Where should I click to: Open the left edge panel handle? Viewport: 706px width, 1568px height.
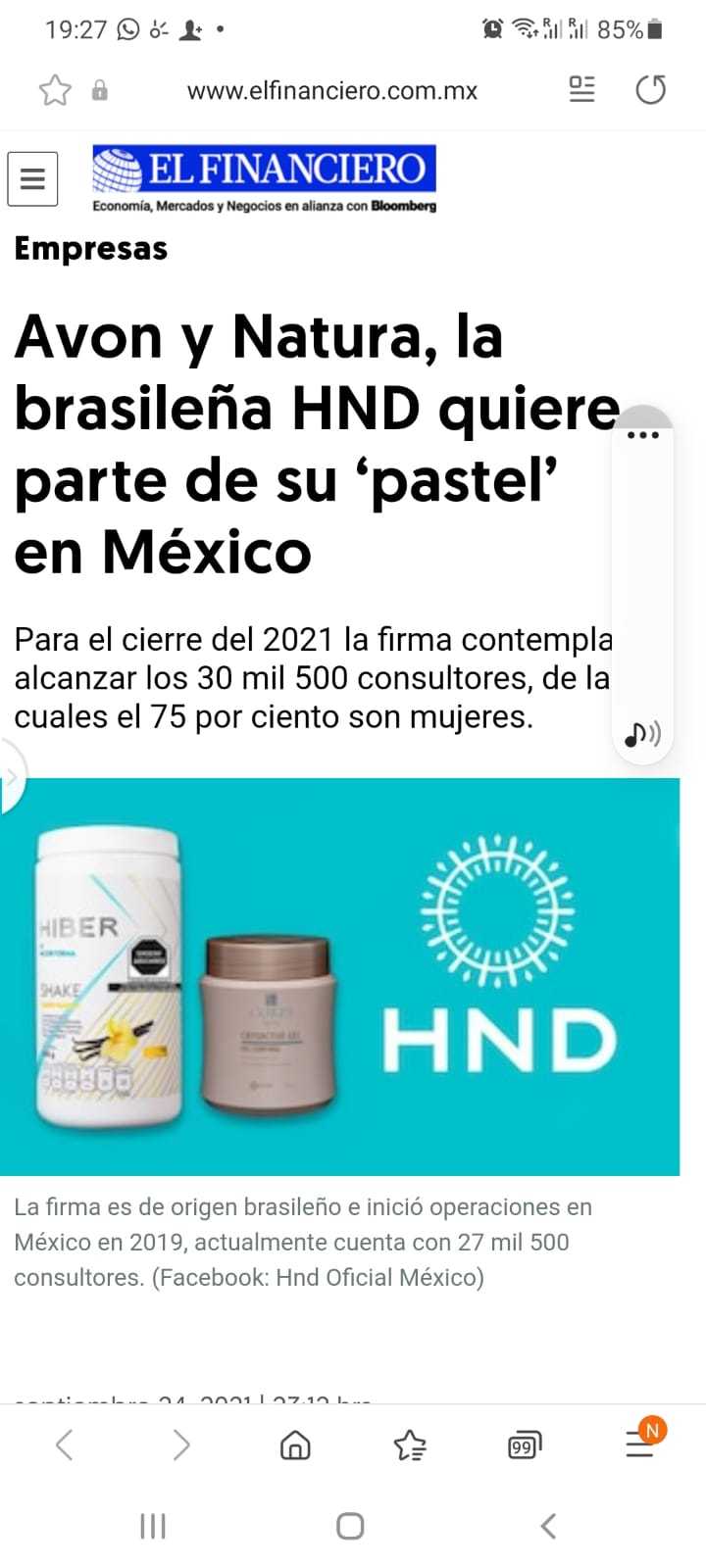pos(11,777)
